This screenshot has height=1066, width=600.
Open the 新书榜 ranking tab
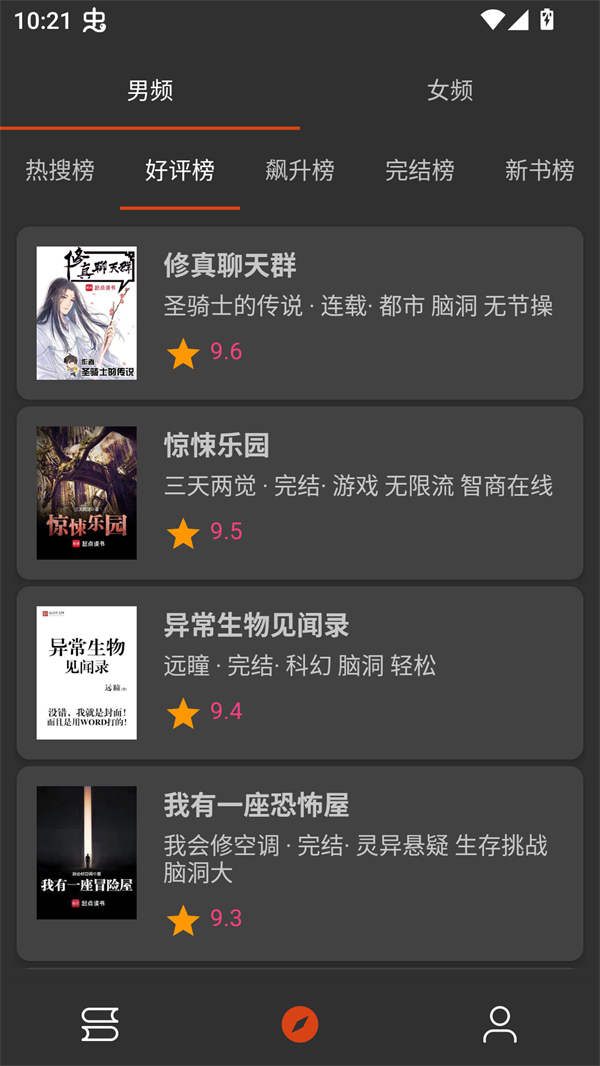click(540, 170)
